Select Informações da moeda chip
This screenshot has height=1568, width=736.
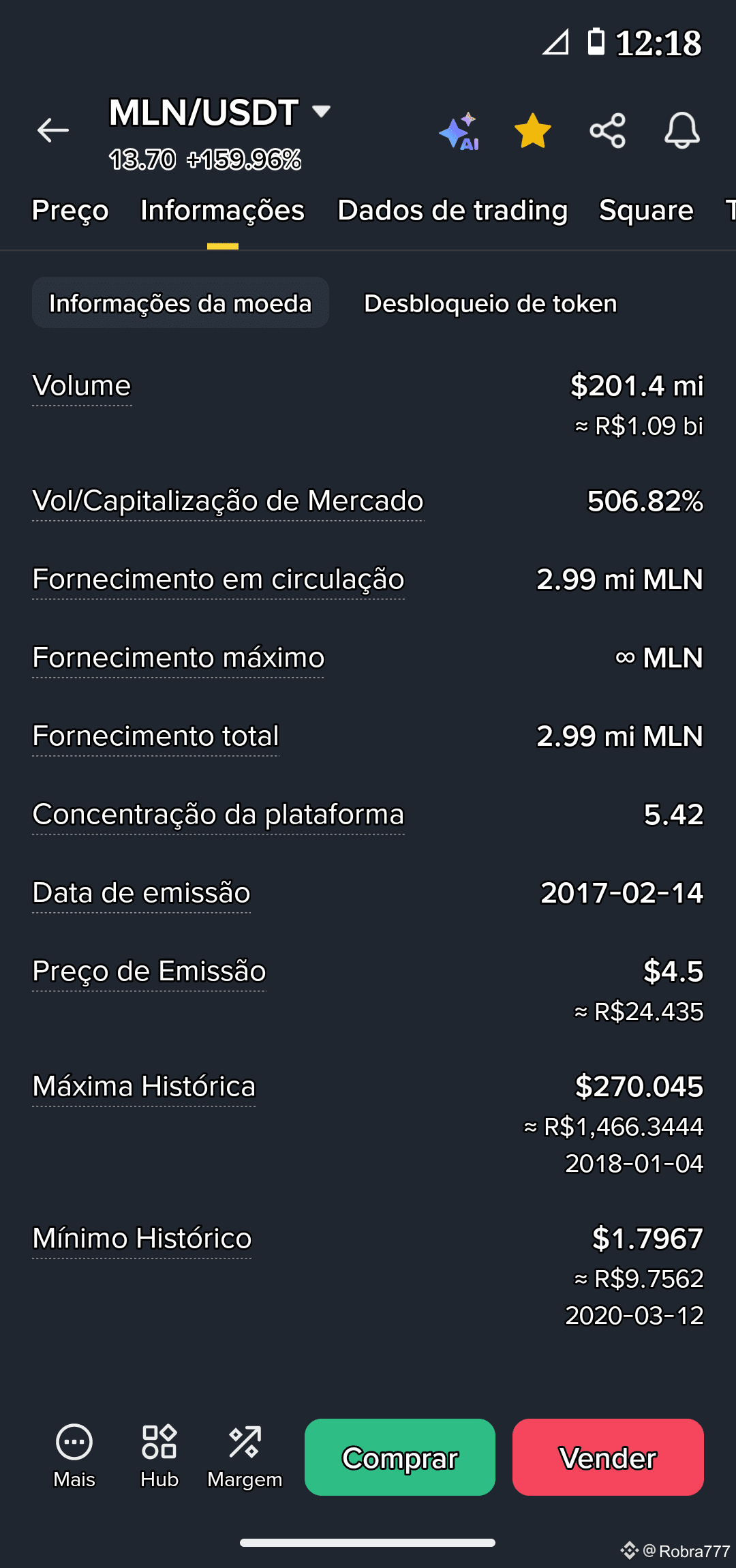181,303
